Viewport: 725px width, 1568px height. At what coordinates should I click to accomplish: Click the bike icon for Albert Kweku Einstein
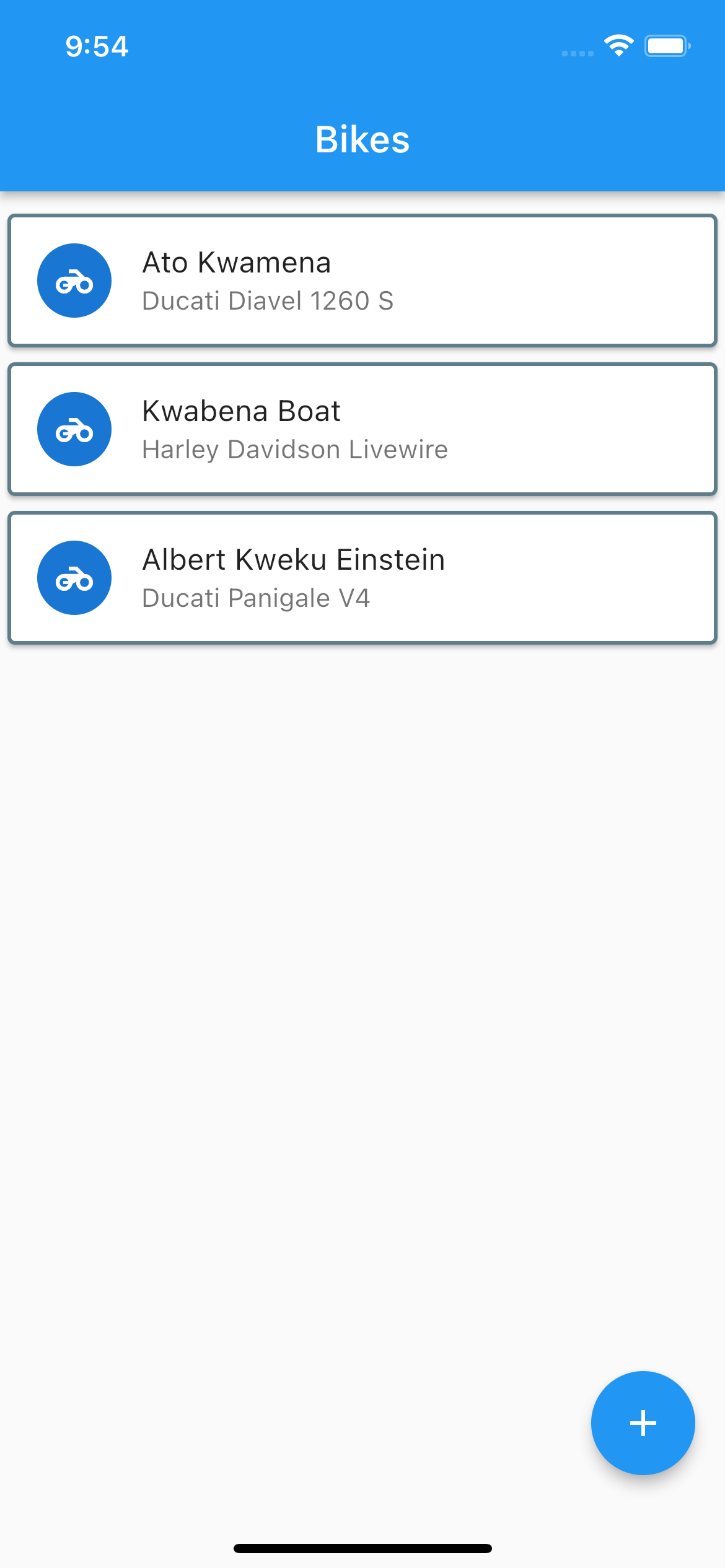click(x=74, y=577)
